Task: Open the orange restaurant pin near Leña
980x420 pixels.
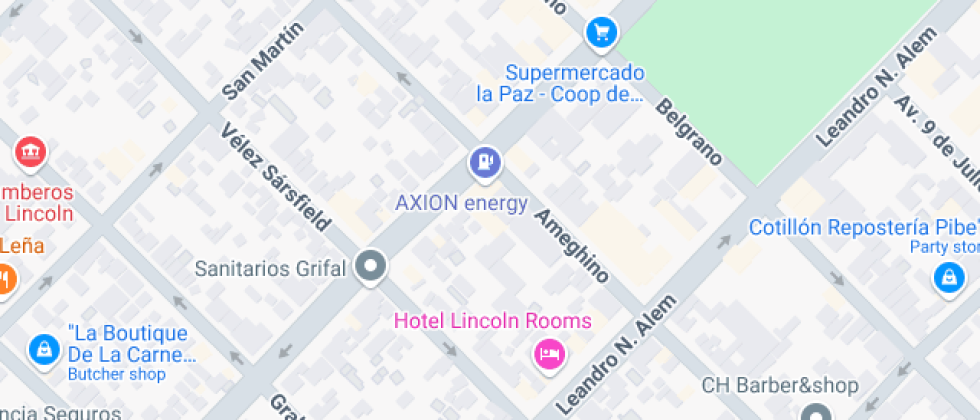Action: click(5, 279)
